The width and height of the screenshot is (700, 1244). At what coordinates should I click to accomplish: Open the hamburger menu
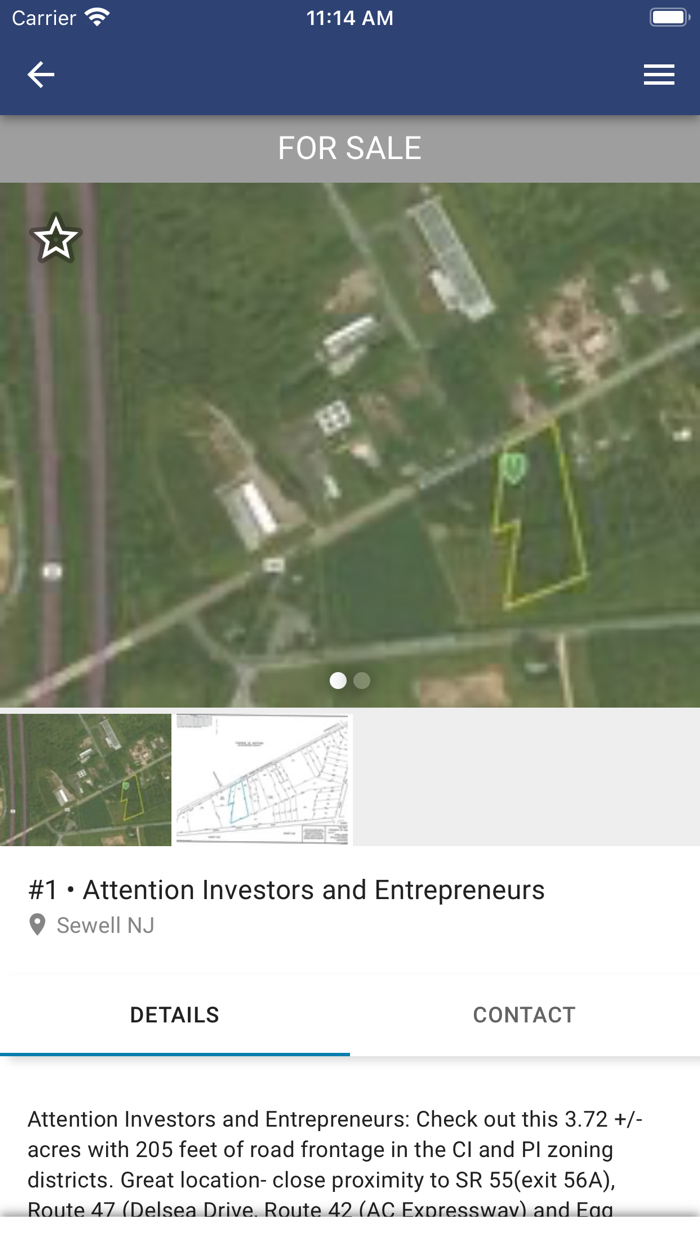(x=658, y=75)
